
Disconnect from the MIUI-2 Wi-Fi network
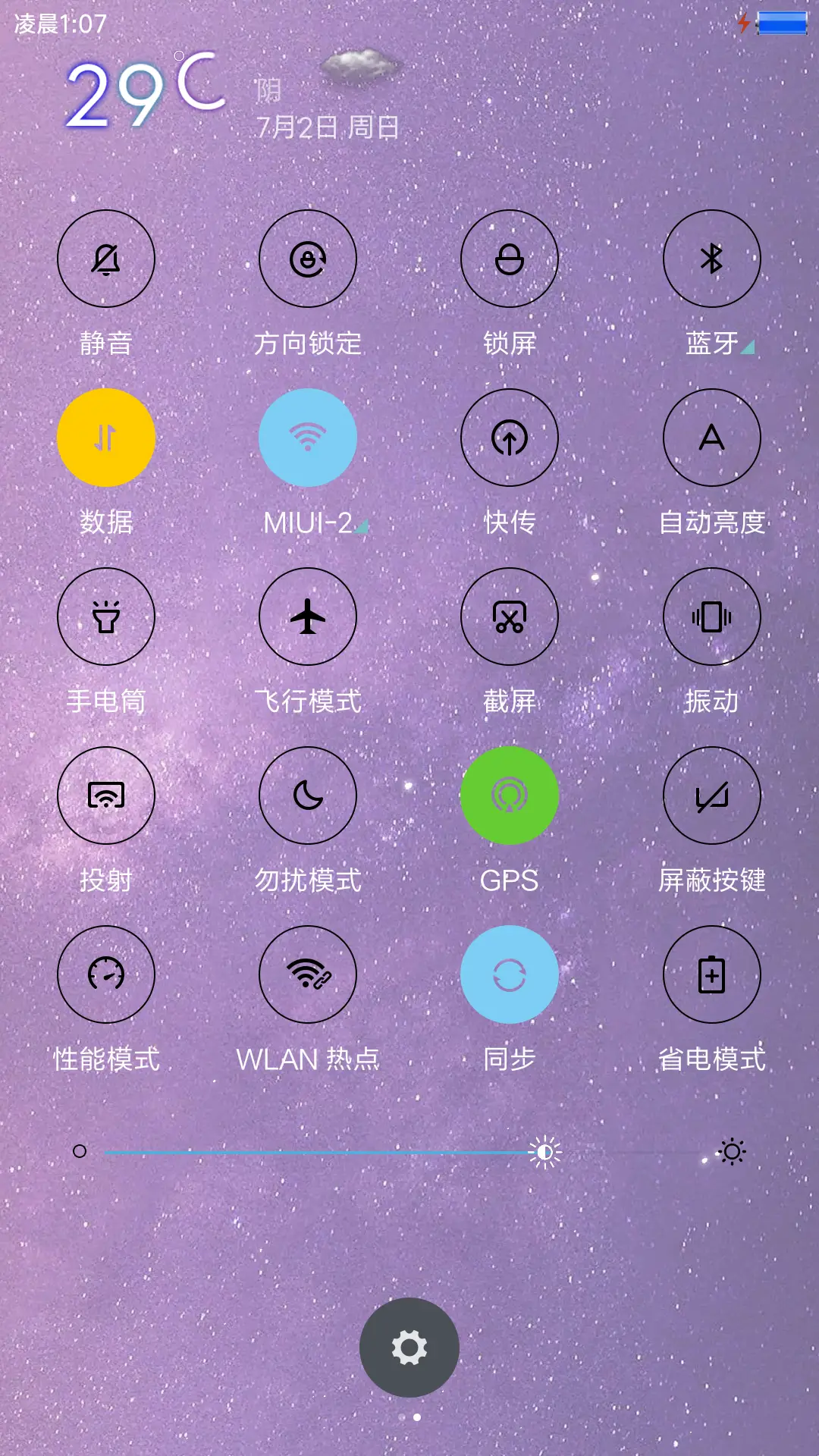(308, 438)
